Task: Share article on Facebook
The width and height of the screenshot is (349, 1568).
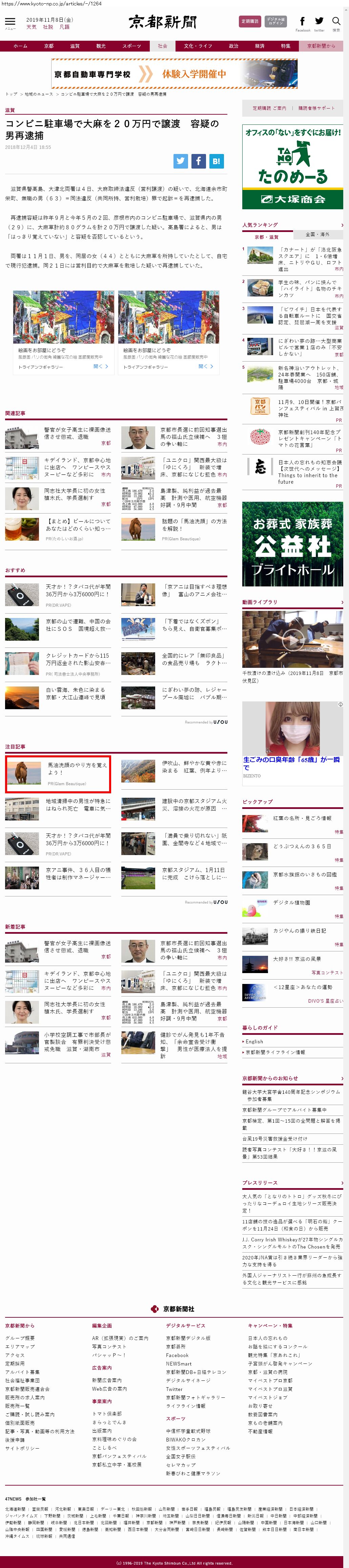Action: [198, 161]
